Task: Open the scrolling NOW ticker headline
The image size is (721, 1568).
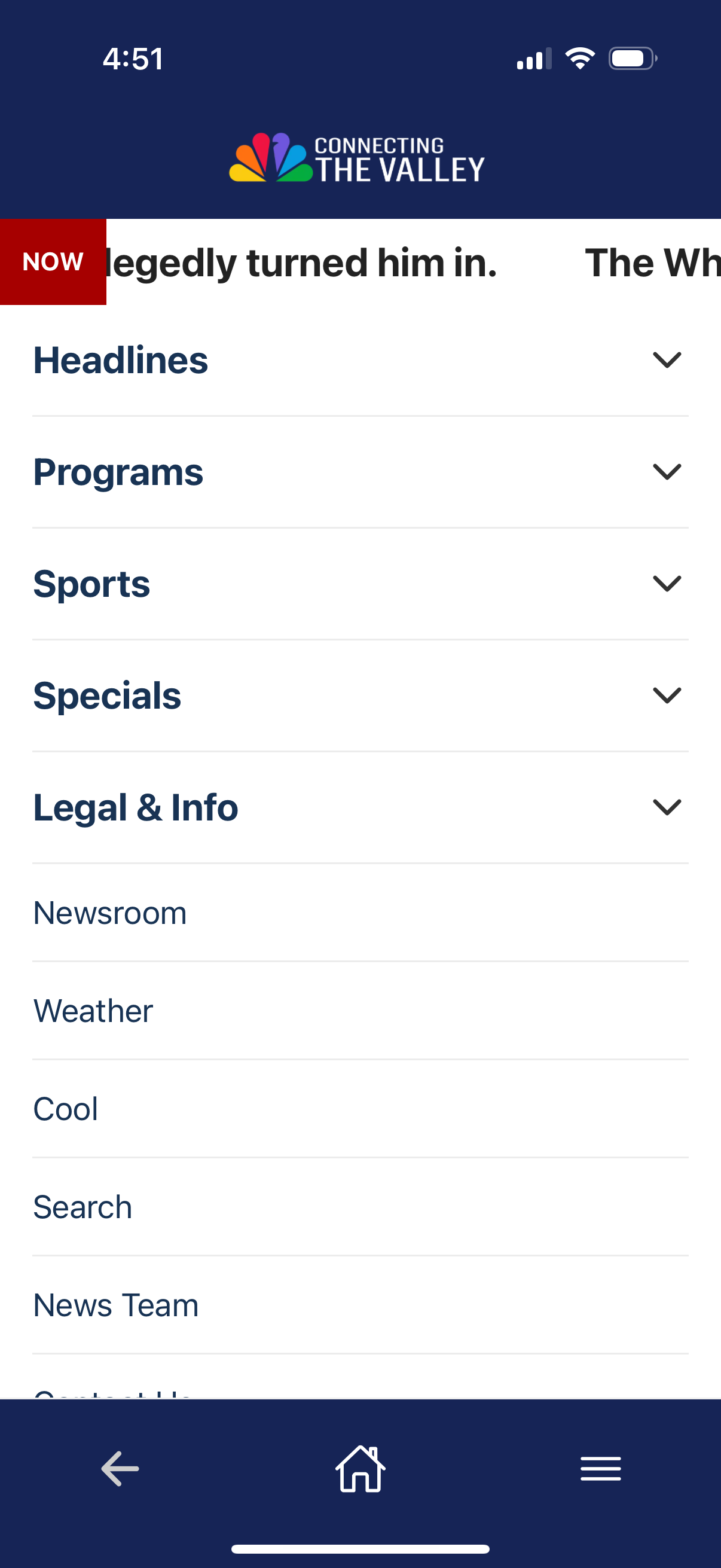Action: [414, 263]
